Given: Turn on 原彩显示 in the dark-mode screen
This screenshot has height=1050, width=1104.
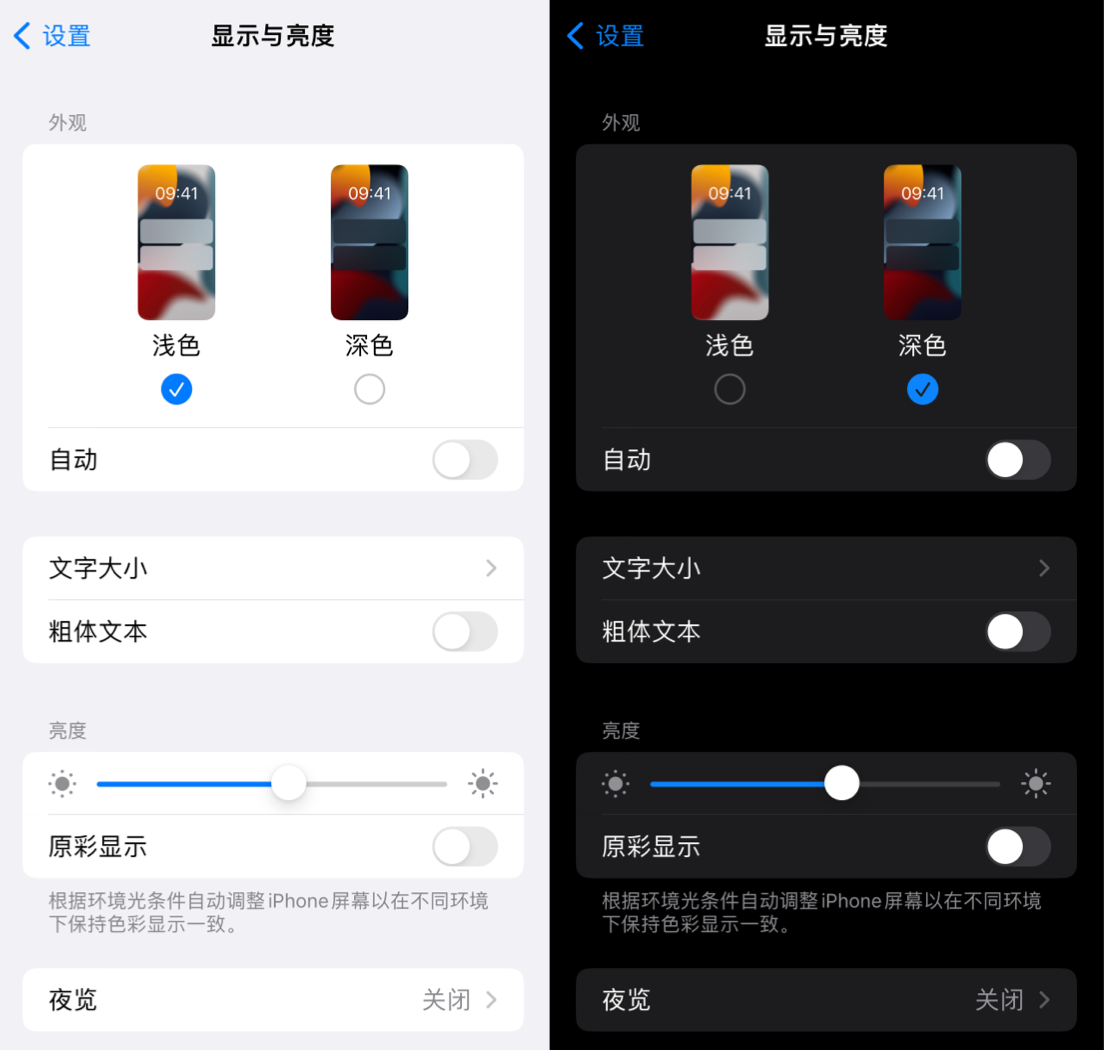Looking at the screenshot, I should click(1017, 847).
